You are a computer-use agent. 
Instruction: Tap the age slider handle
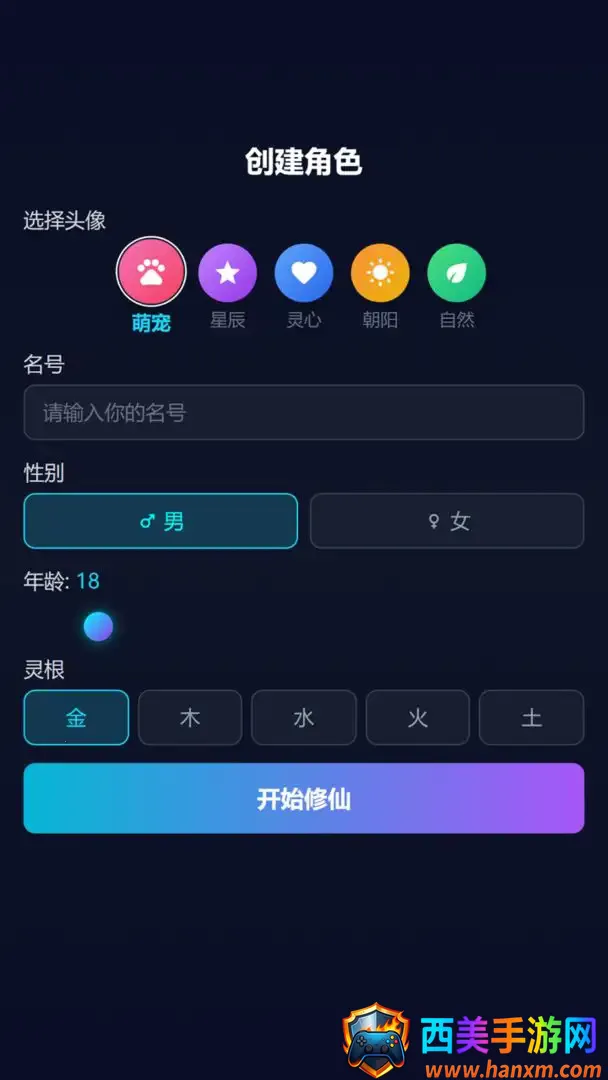coord(98,627)
